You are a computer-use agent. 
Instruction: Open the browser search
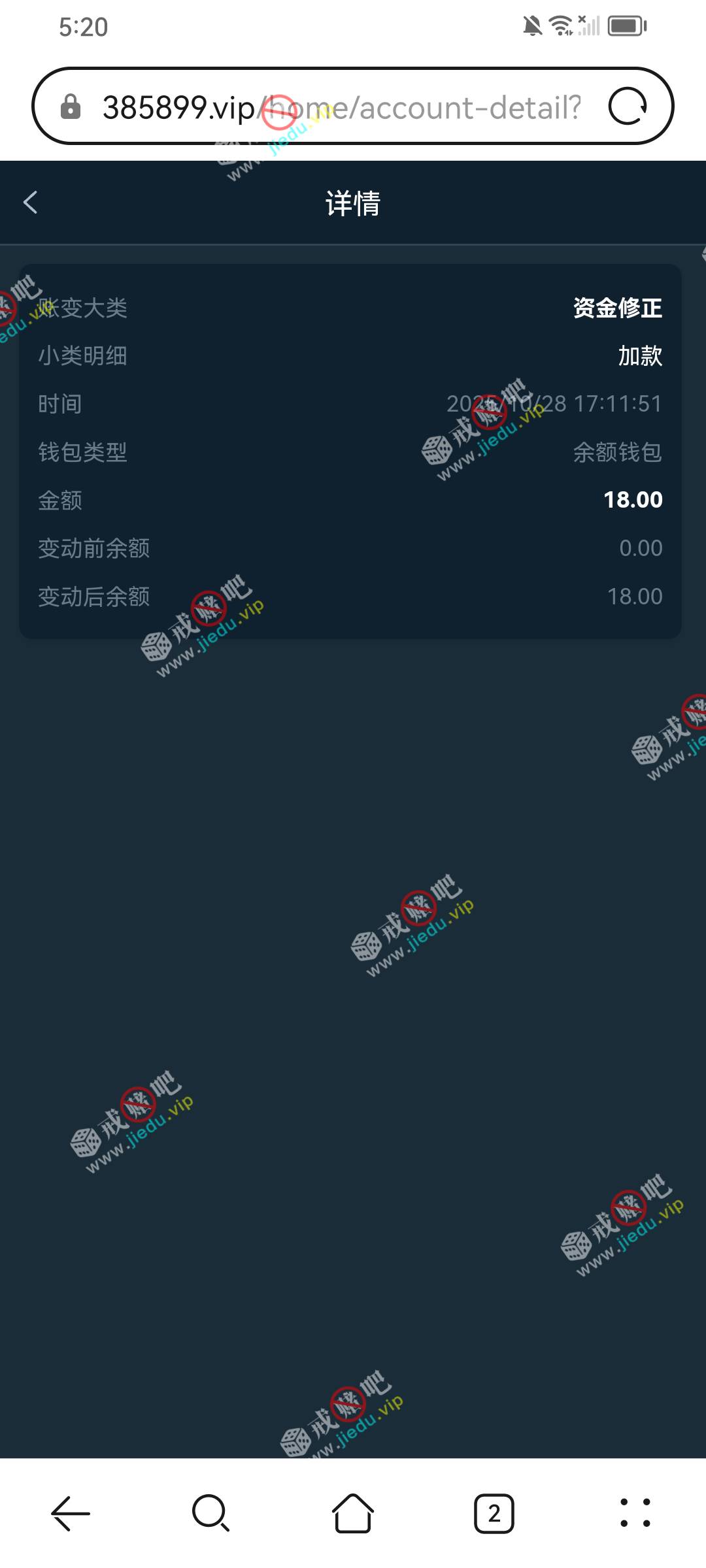pos(210,1513)
